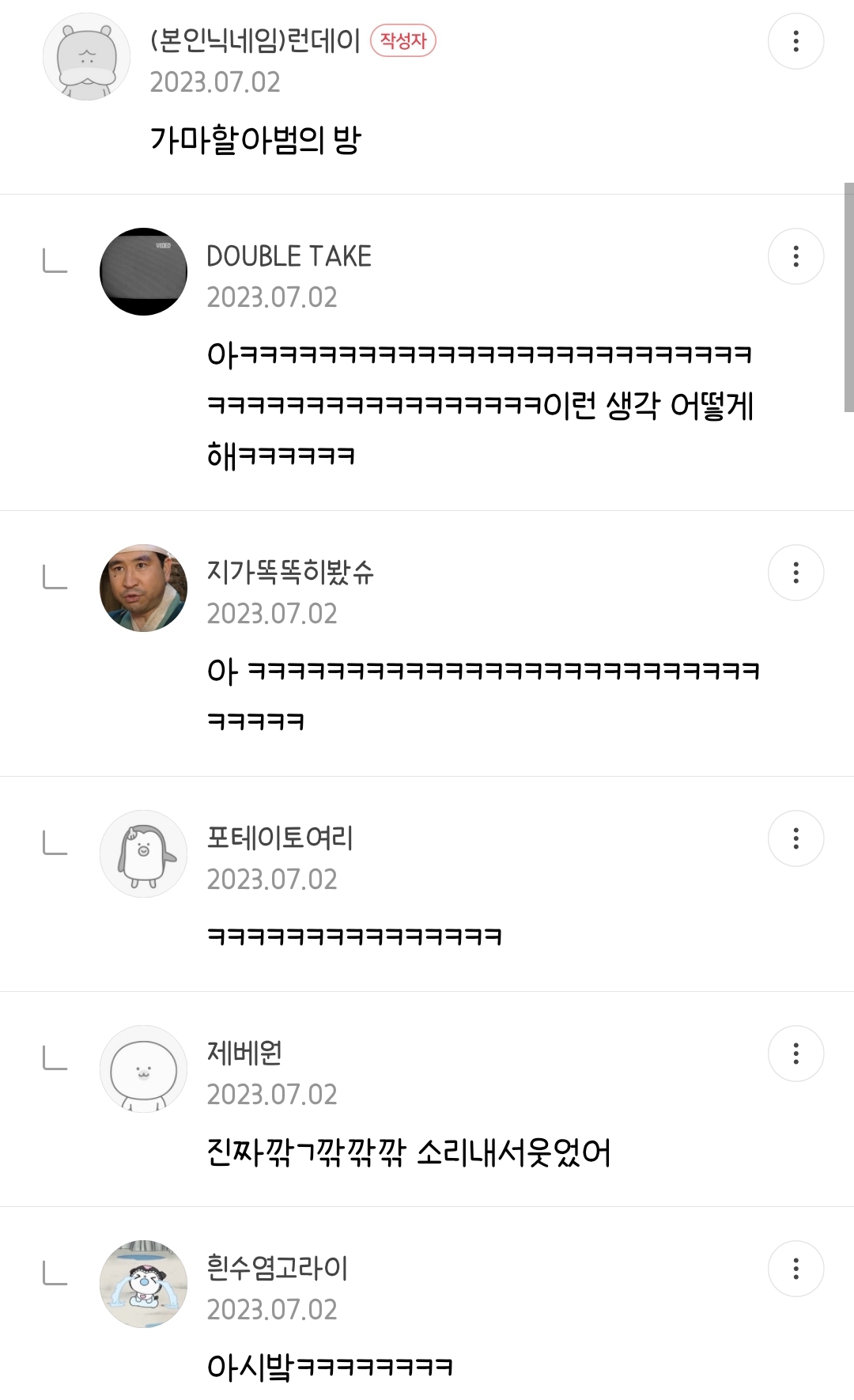View 포테이토여리's profile avatar
Image resolution: width=854 pixels, height=1400 pixels.
click(x=143, y=853)
